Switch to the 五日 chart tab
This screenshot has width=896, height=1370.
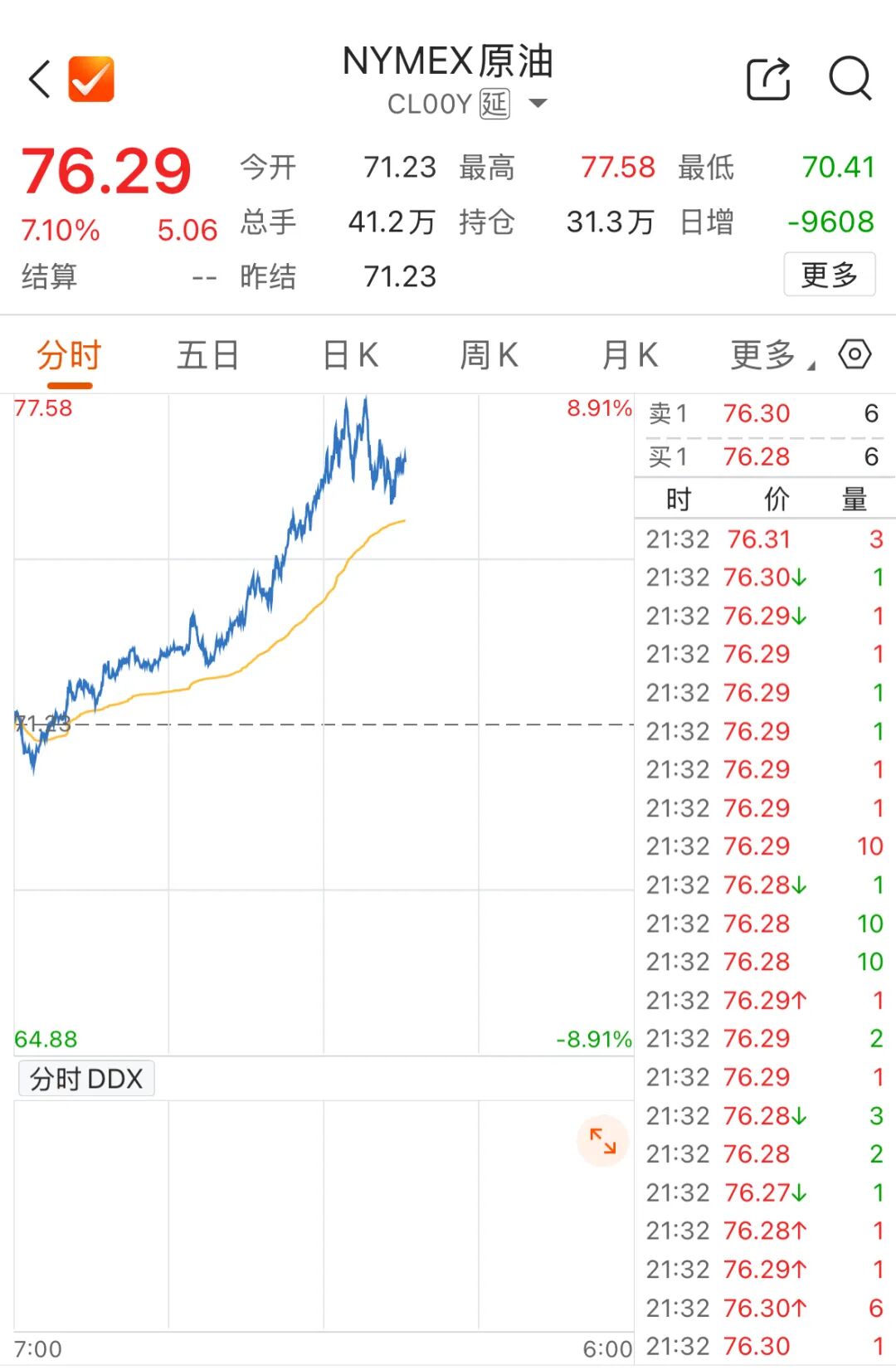[x=207, y=356]
